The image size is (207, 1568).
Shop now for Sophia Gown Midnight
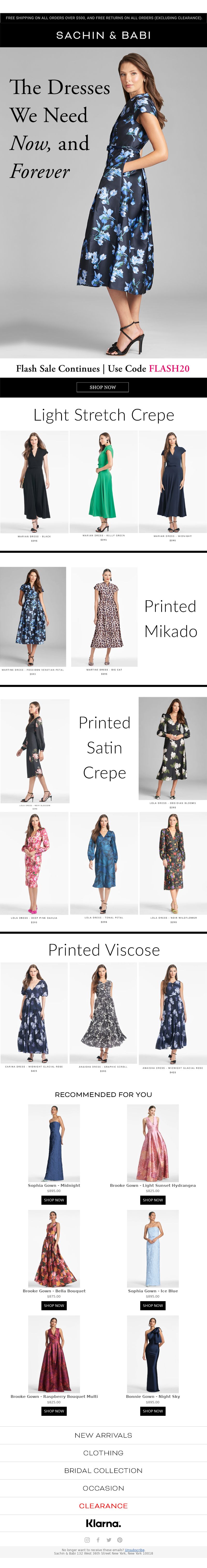coord(54,1200)
